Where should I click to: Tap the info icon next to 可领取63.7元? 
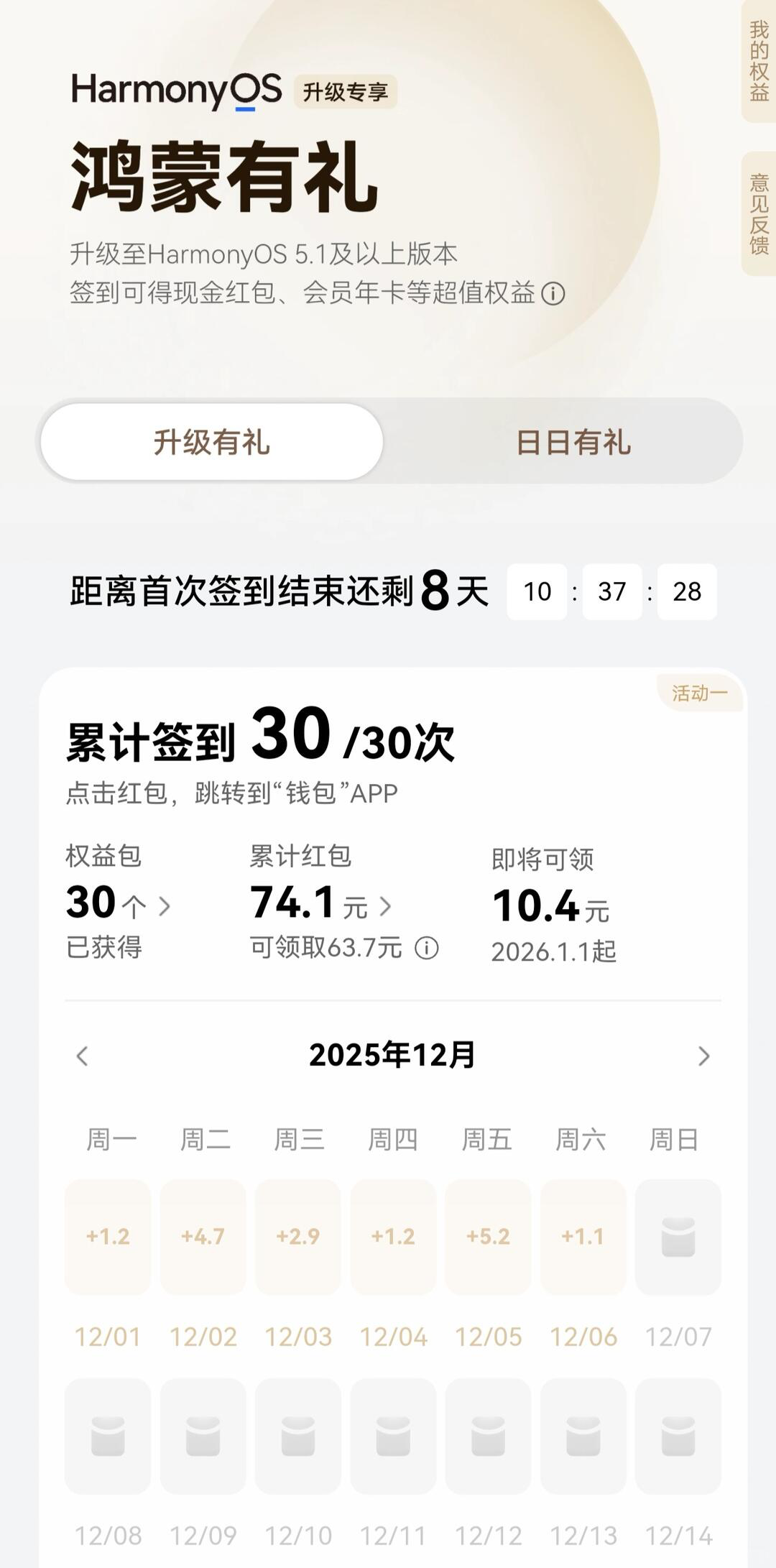tap(427, 948)
